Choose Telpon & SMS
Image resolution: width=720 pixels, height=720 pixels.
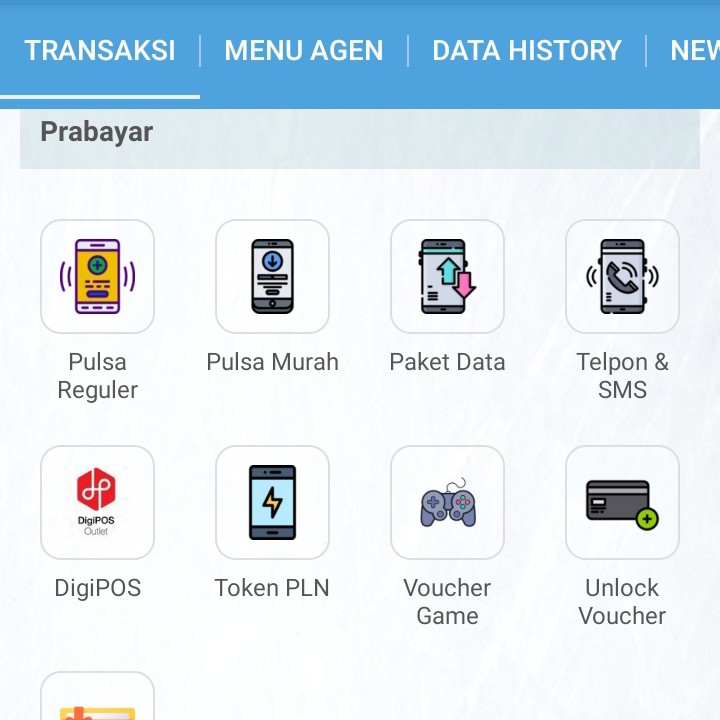622,277
